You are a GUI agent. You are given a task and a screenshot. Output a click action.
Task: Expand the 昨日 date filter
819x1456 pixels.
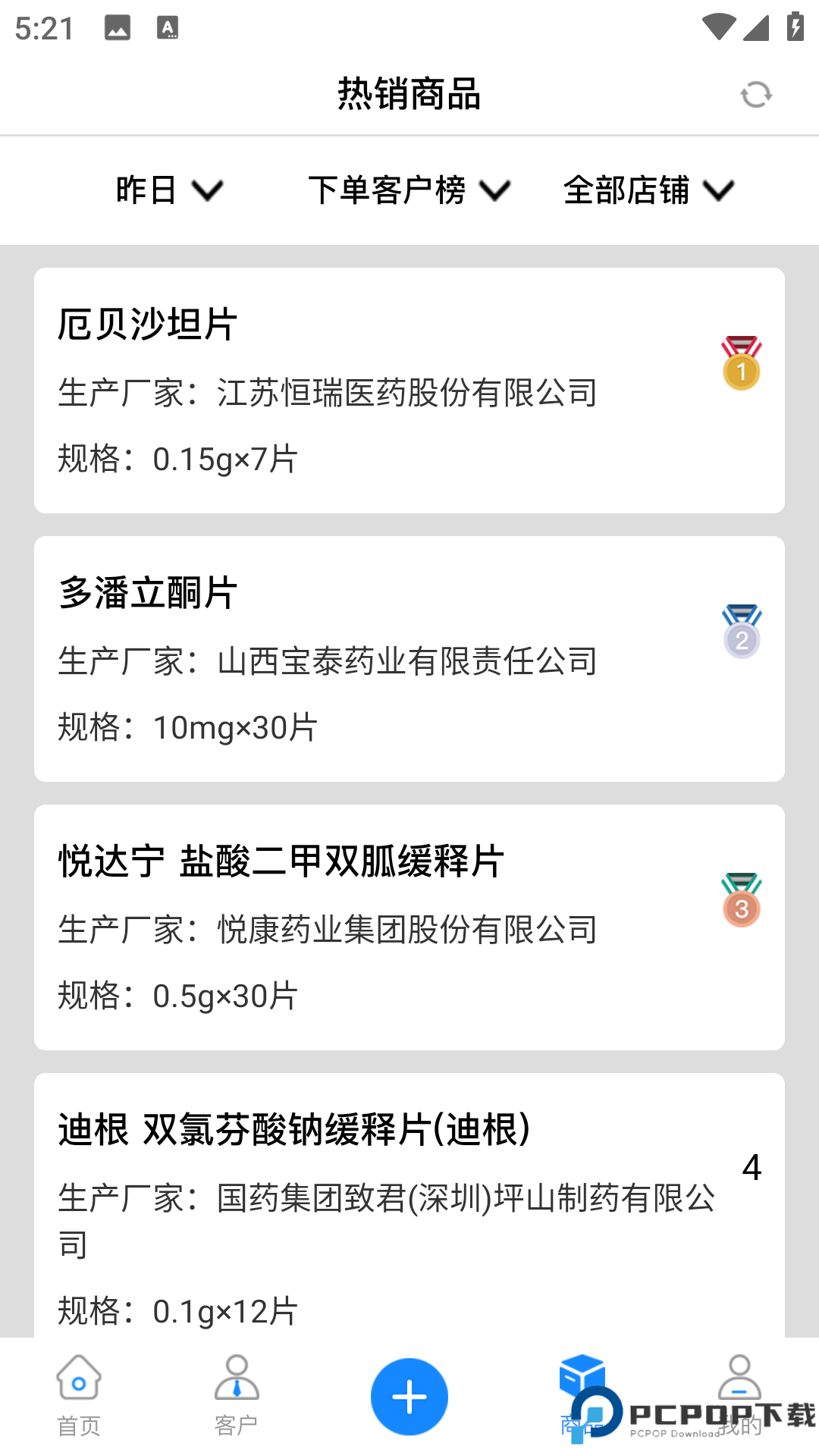167,191
